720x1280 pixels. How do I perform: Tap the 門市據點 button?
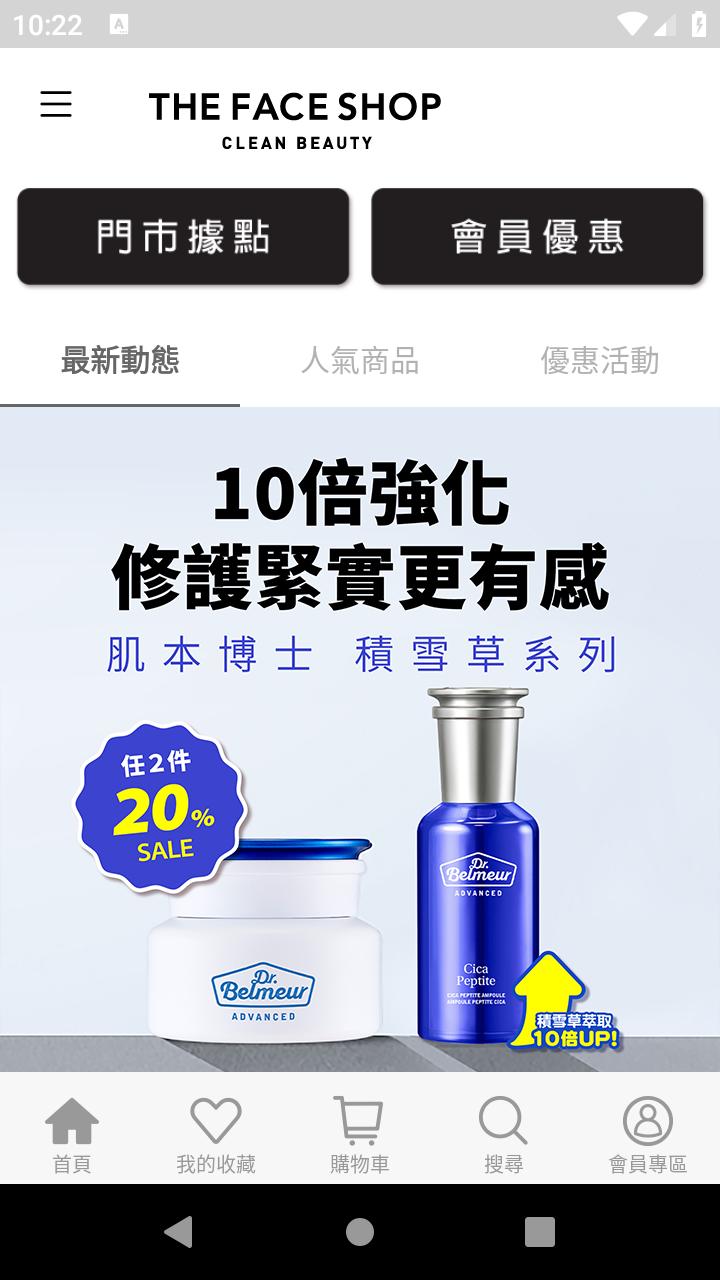[183, 237]
